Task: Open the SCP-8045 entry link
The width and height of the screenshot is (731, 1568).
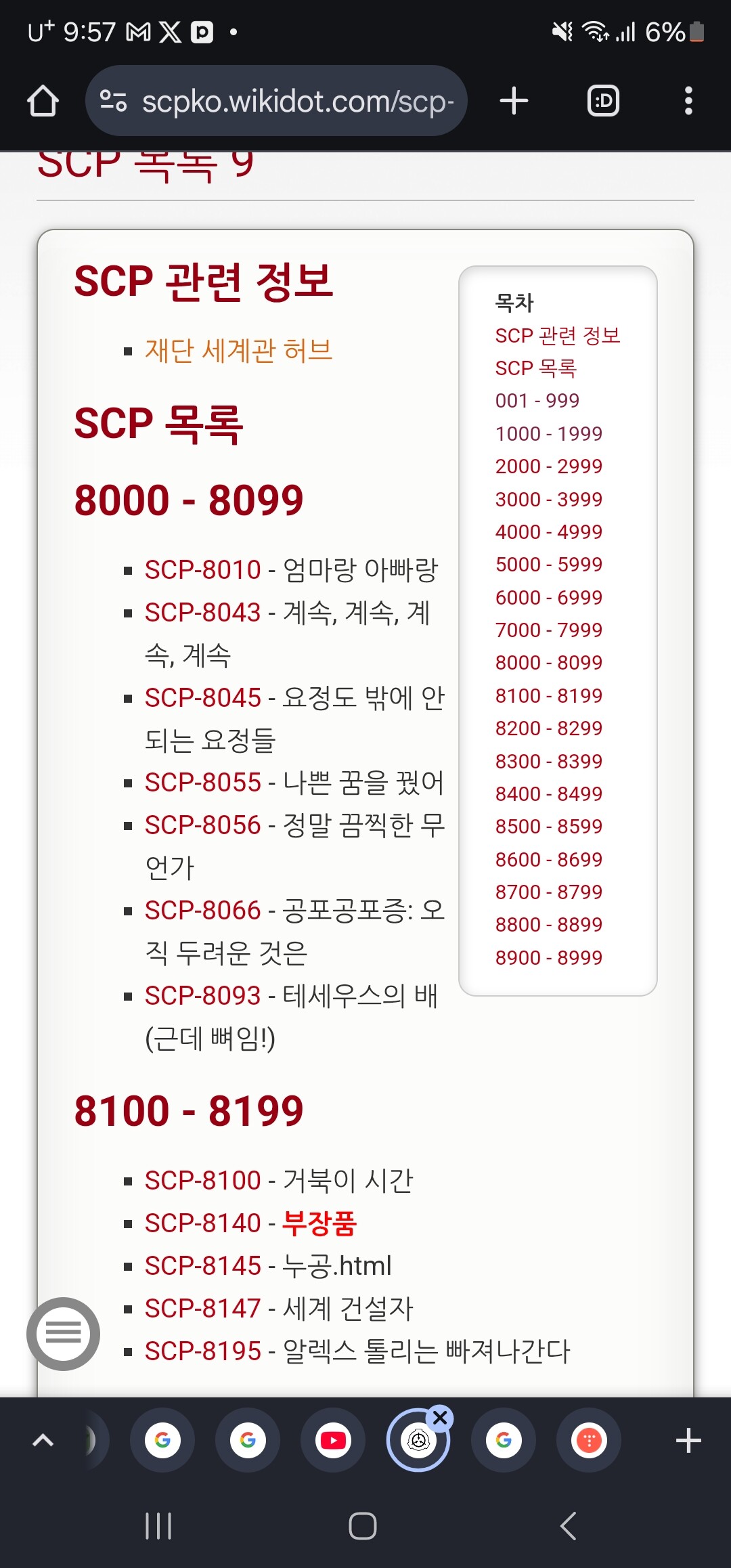Action: click(x=202, y=697)
